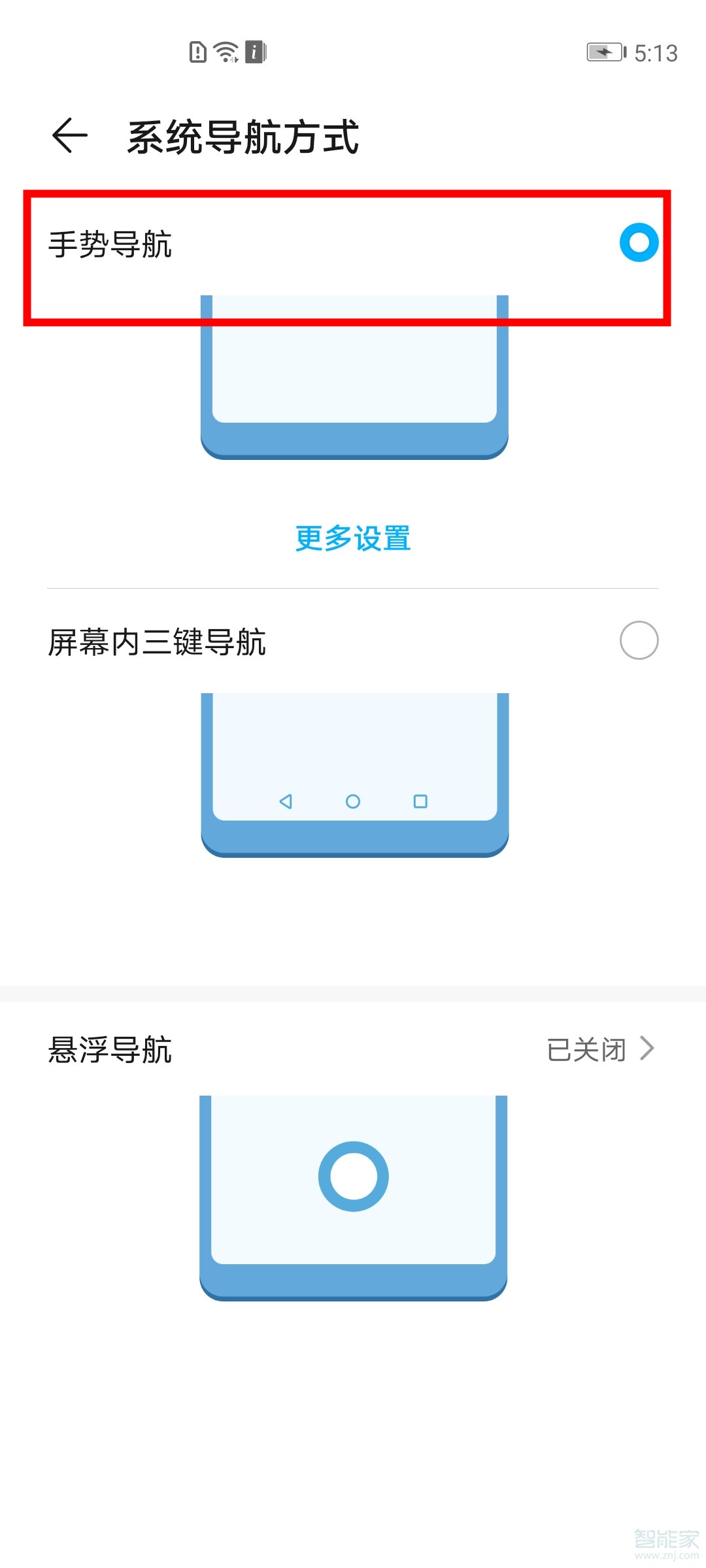Open 更多设置 link

click(x=353, y=538)
